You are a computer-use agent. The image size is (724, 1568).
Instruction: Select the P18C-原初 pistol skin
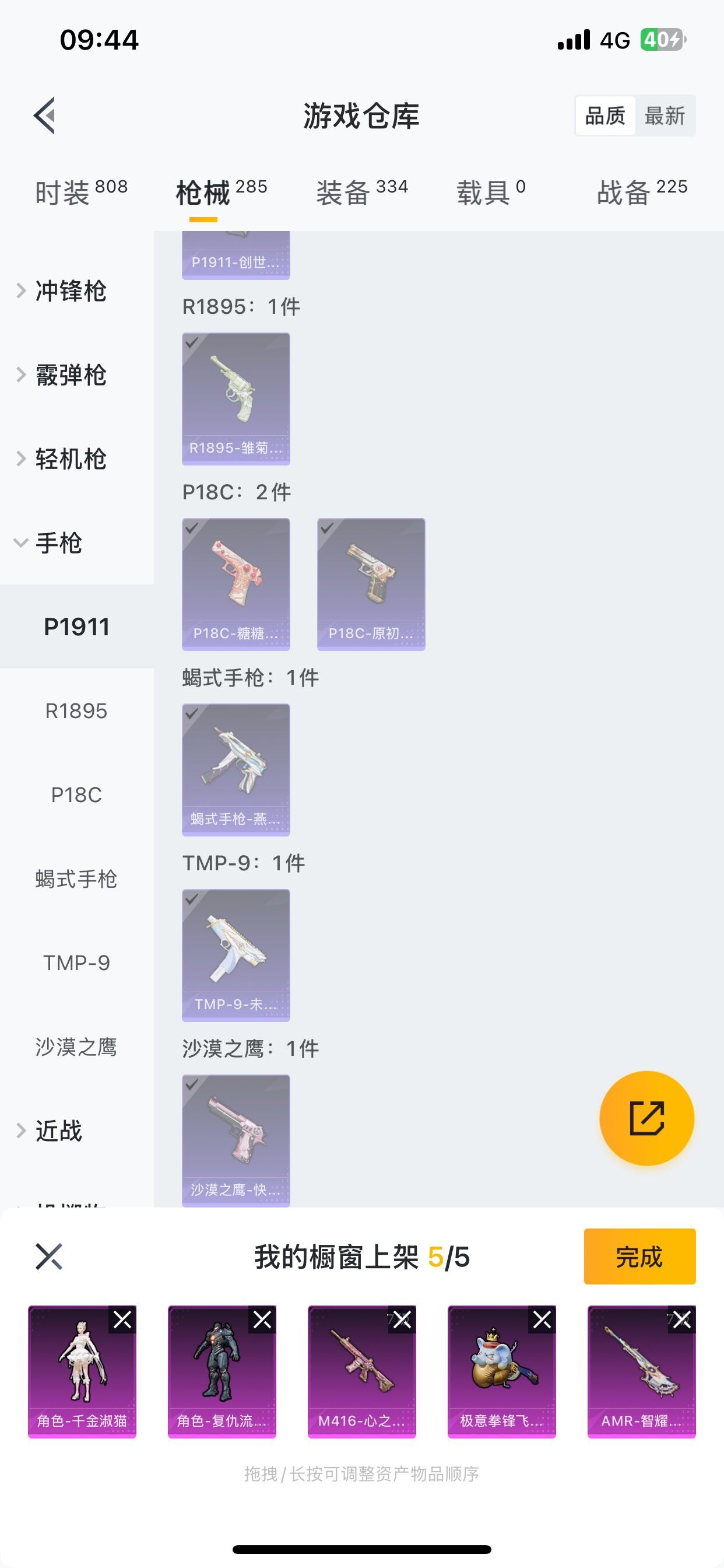(x=371, y=584)
